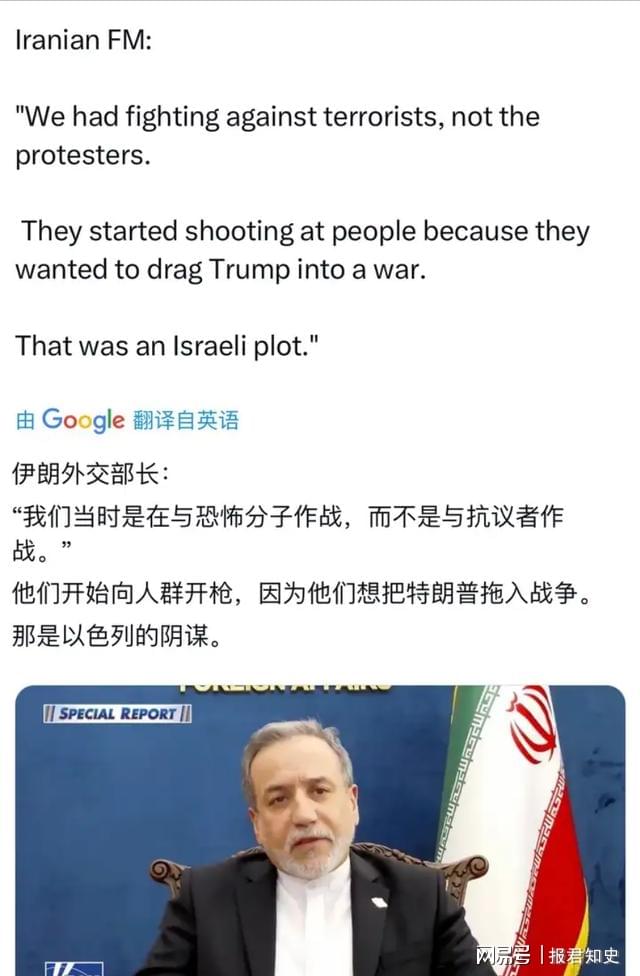Tap the Google translated-from-English link

coord(127,420)
